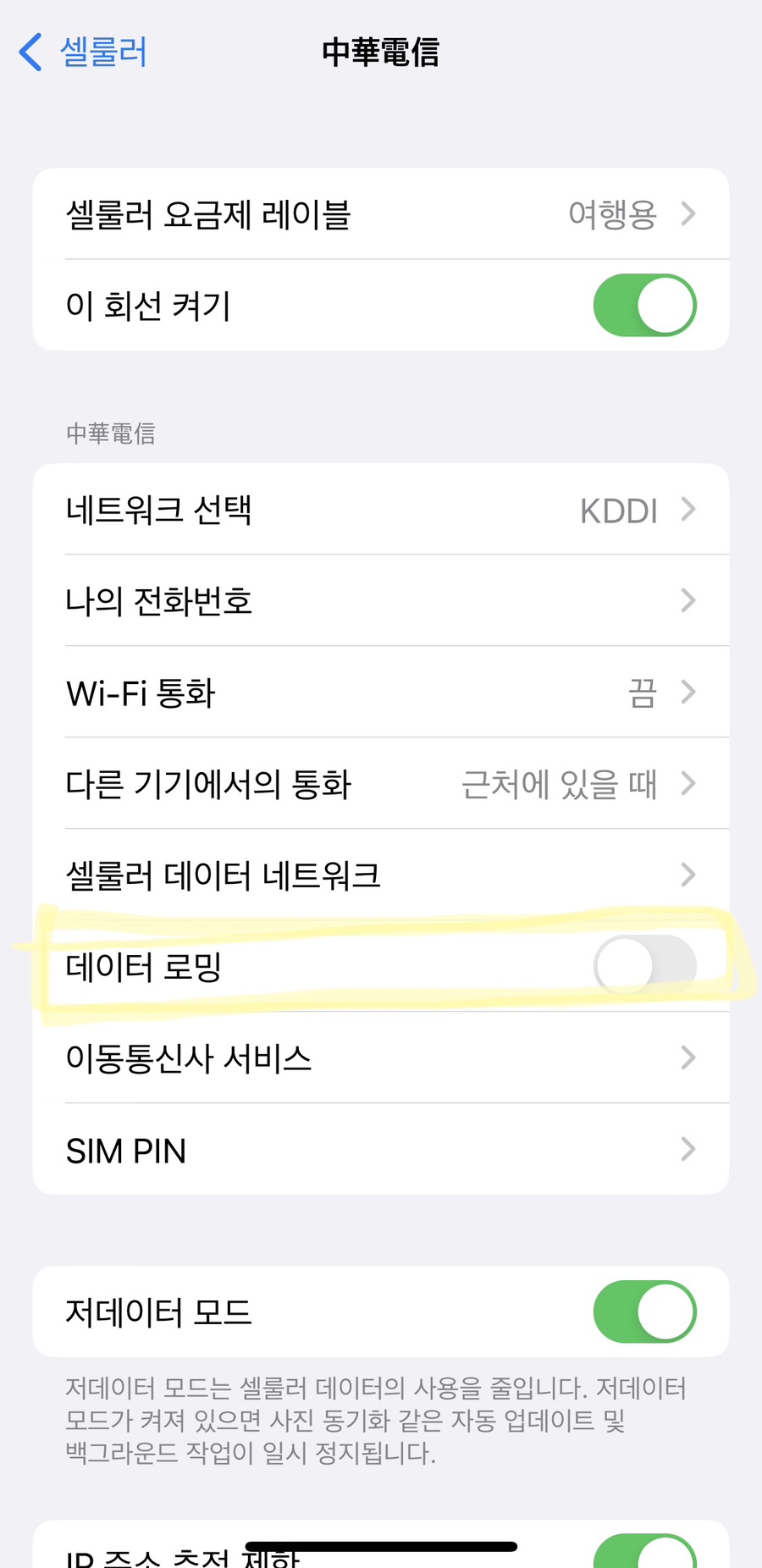Open 다른 기기에서의 통화 option

tap(381, 784)
